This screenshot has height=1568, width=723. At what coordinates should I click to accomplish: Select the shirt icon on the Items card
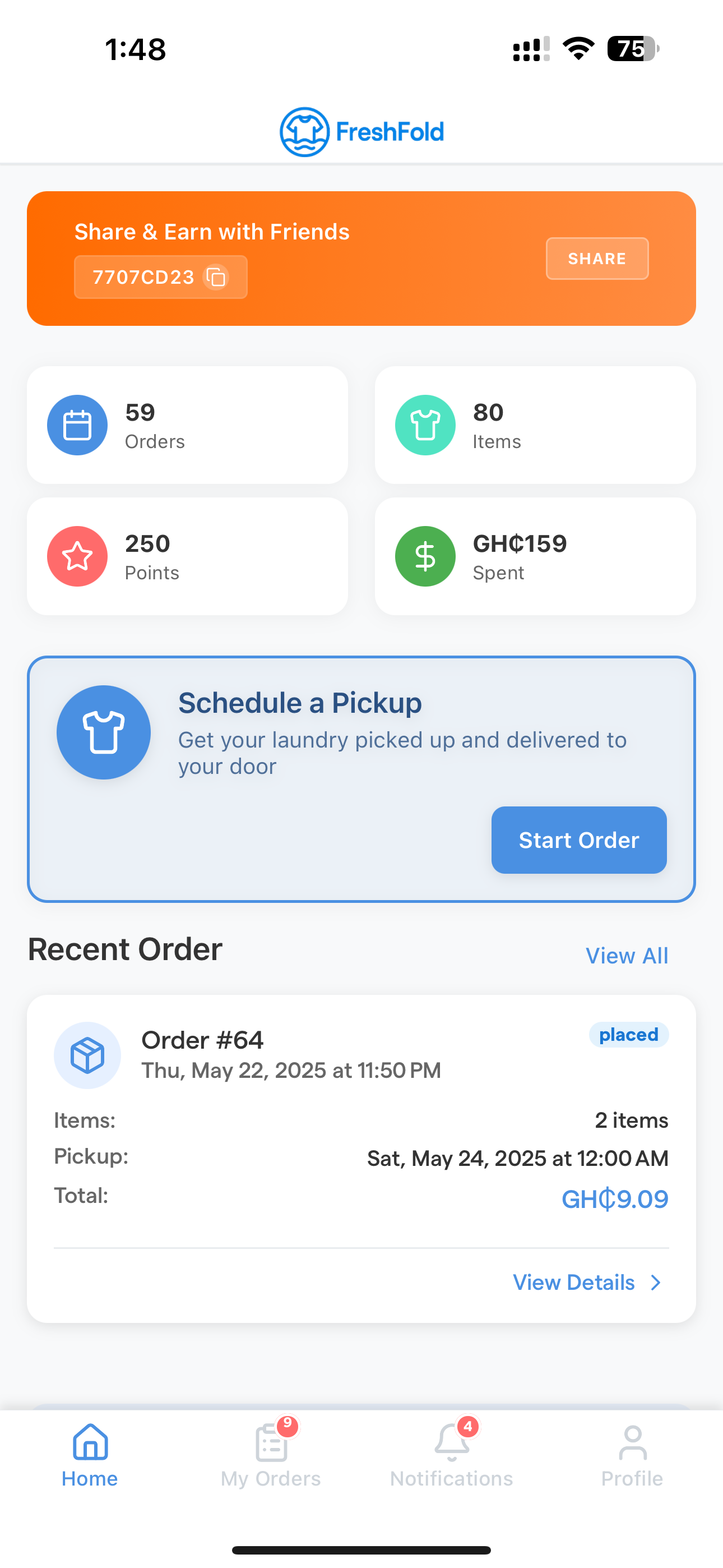pyautogui.click(x=425, y=425)
